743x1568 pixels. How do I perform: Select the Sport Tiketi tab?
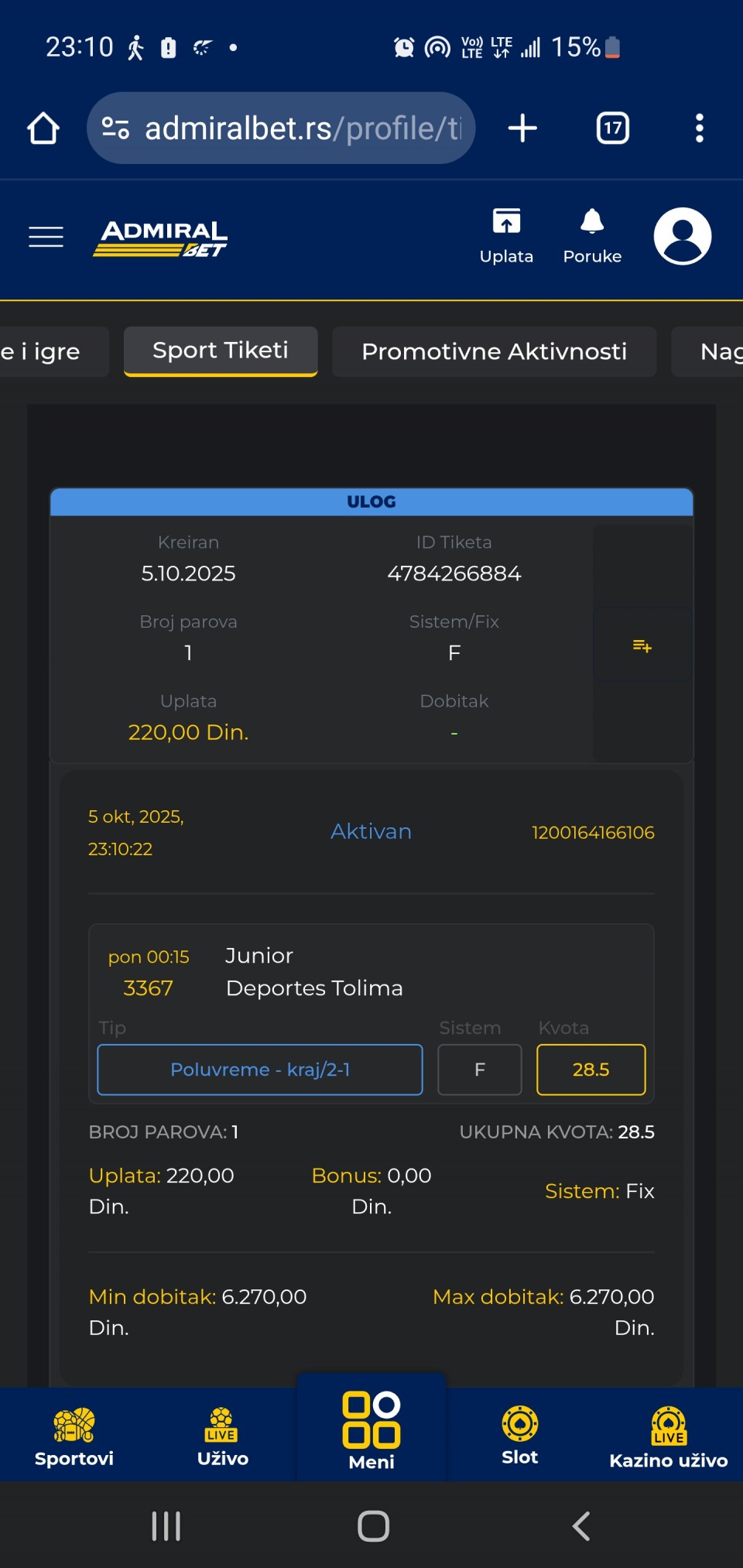pyautogui.click(x=221, y=351)
